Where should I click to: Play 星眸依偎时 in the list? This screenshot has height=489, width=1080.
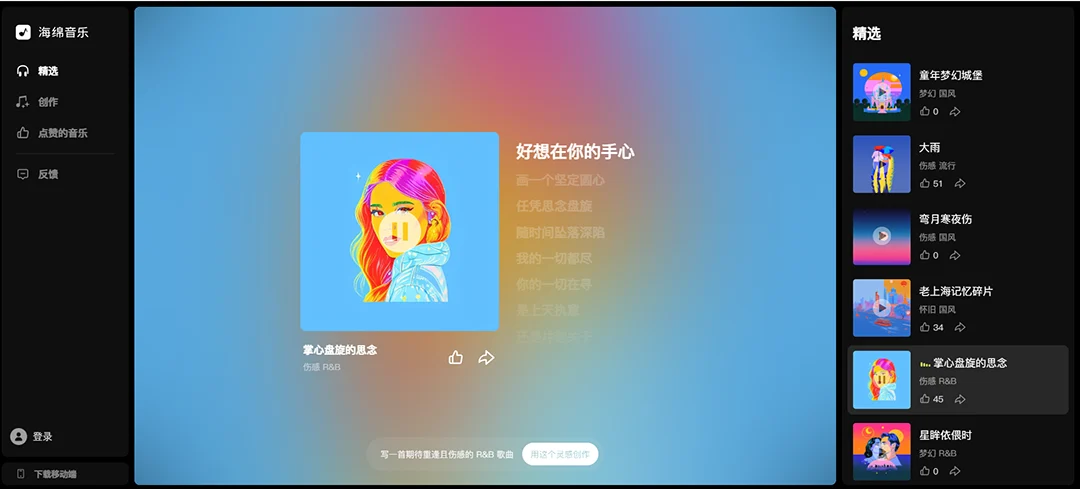pyautogui.click(x=882, y=452)
